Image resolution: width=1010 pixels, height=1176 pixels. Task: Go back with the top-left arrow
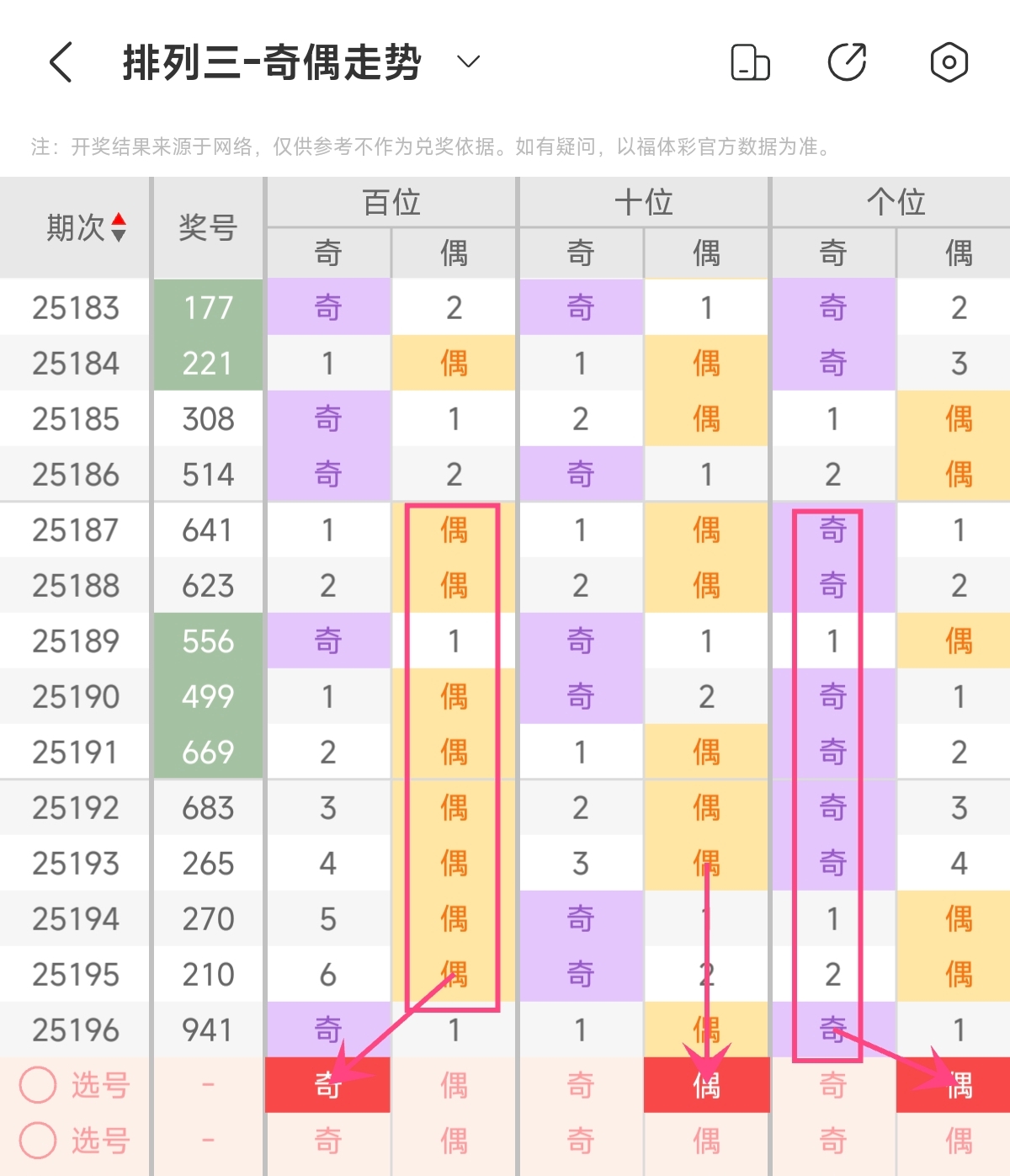point(61,62)
